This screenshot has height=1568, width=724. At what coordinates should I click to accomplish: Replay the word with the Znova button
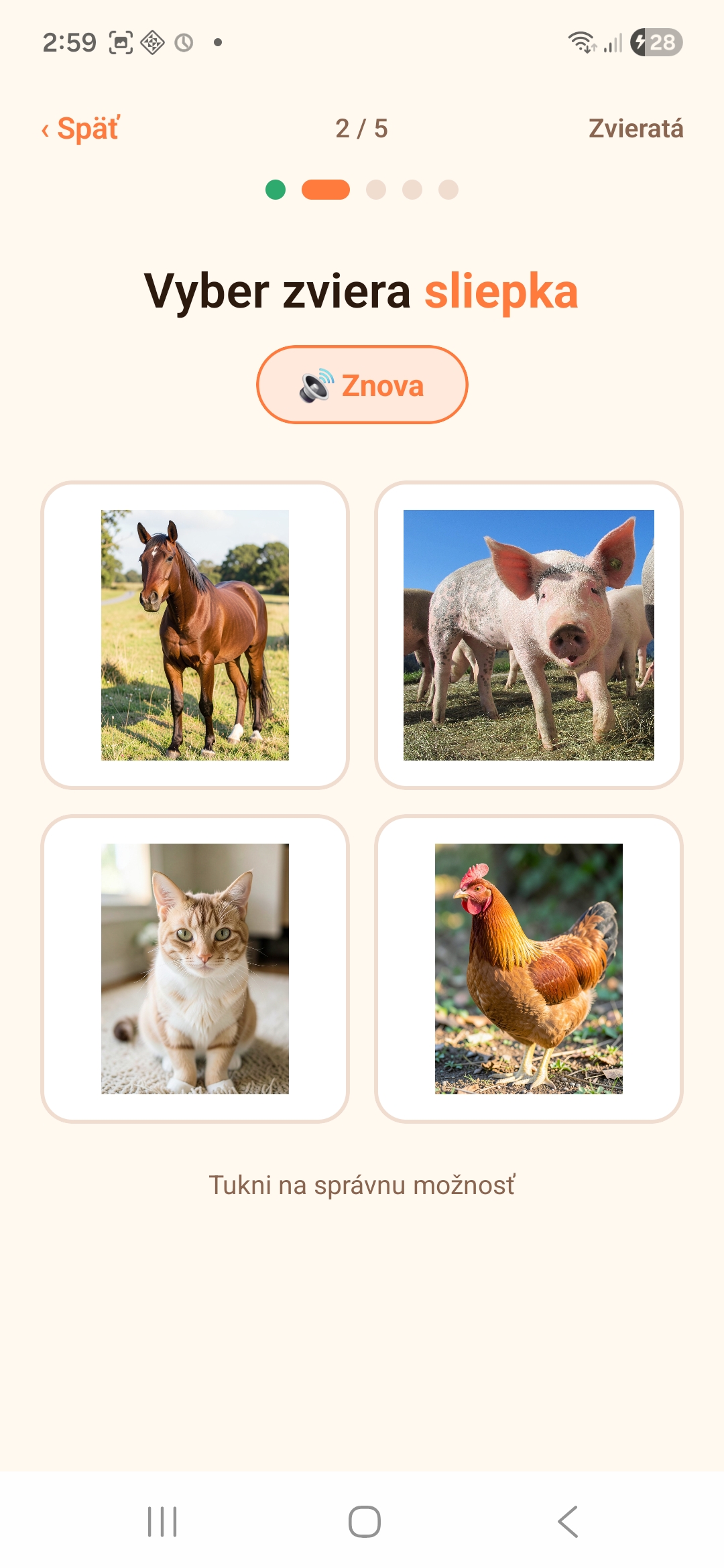click(x=362, y=385)
